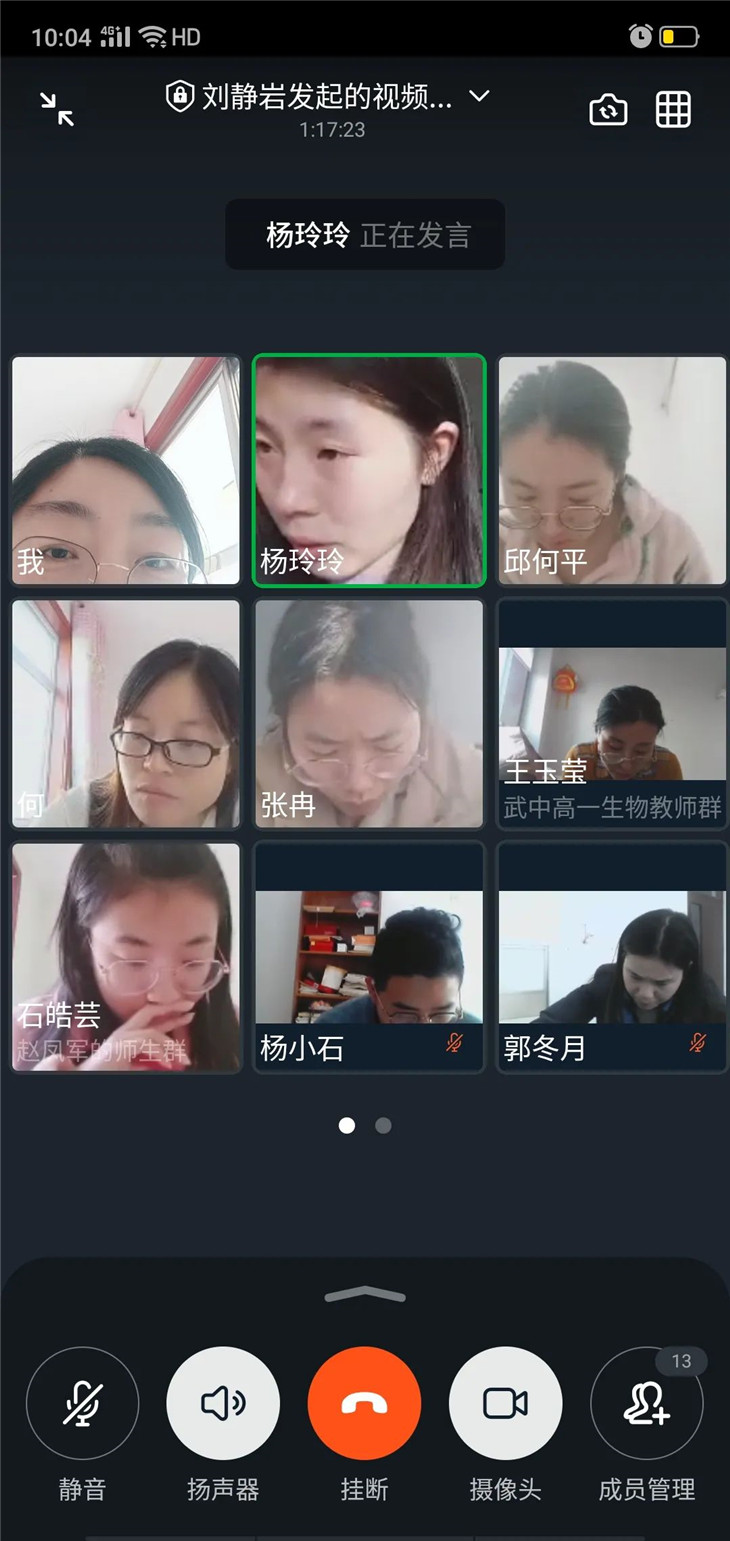Toggle the 摄像头 camera
The width and height of the screenshot is (730, 1541).
click(x=505, y=1404)
